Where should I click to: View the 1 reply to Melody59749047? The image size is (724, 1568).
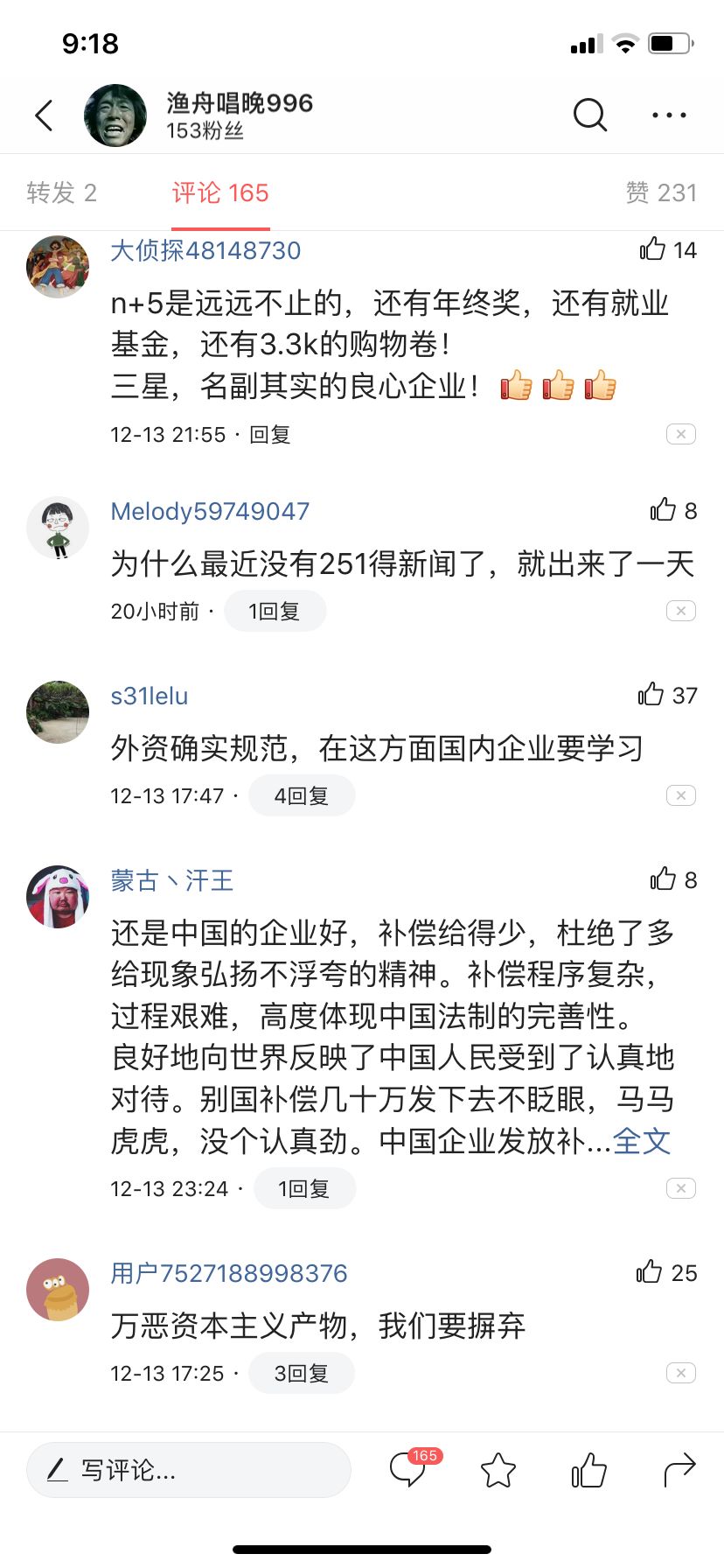pos(275,611)
